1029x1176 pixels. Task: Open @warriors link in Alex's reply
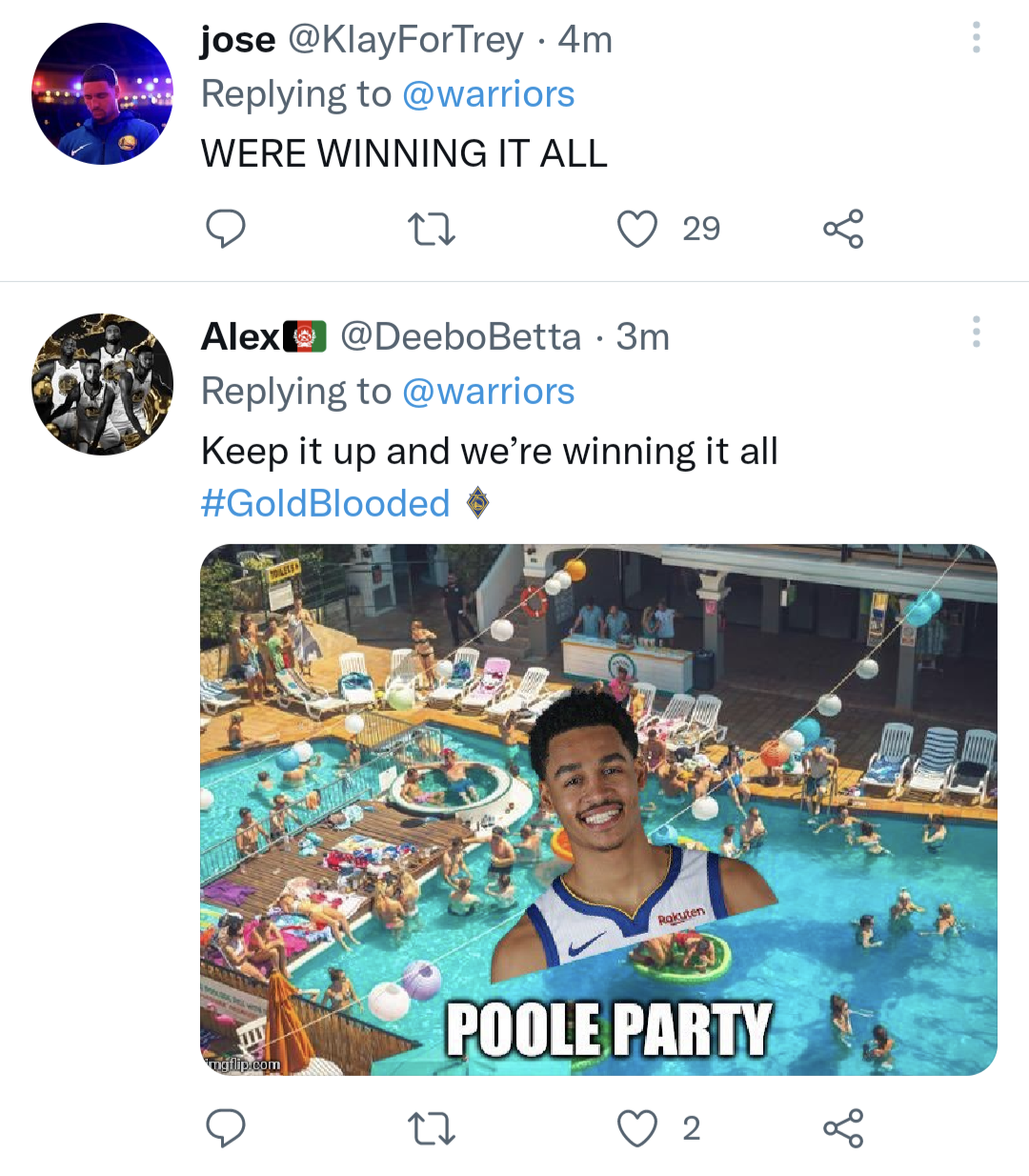click(x=488, y=392)
